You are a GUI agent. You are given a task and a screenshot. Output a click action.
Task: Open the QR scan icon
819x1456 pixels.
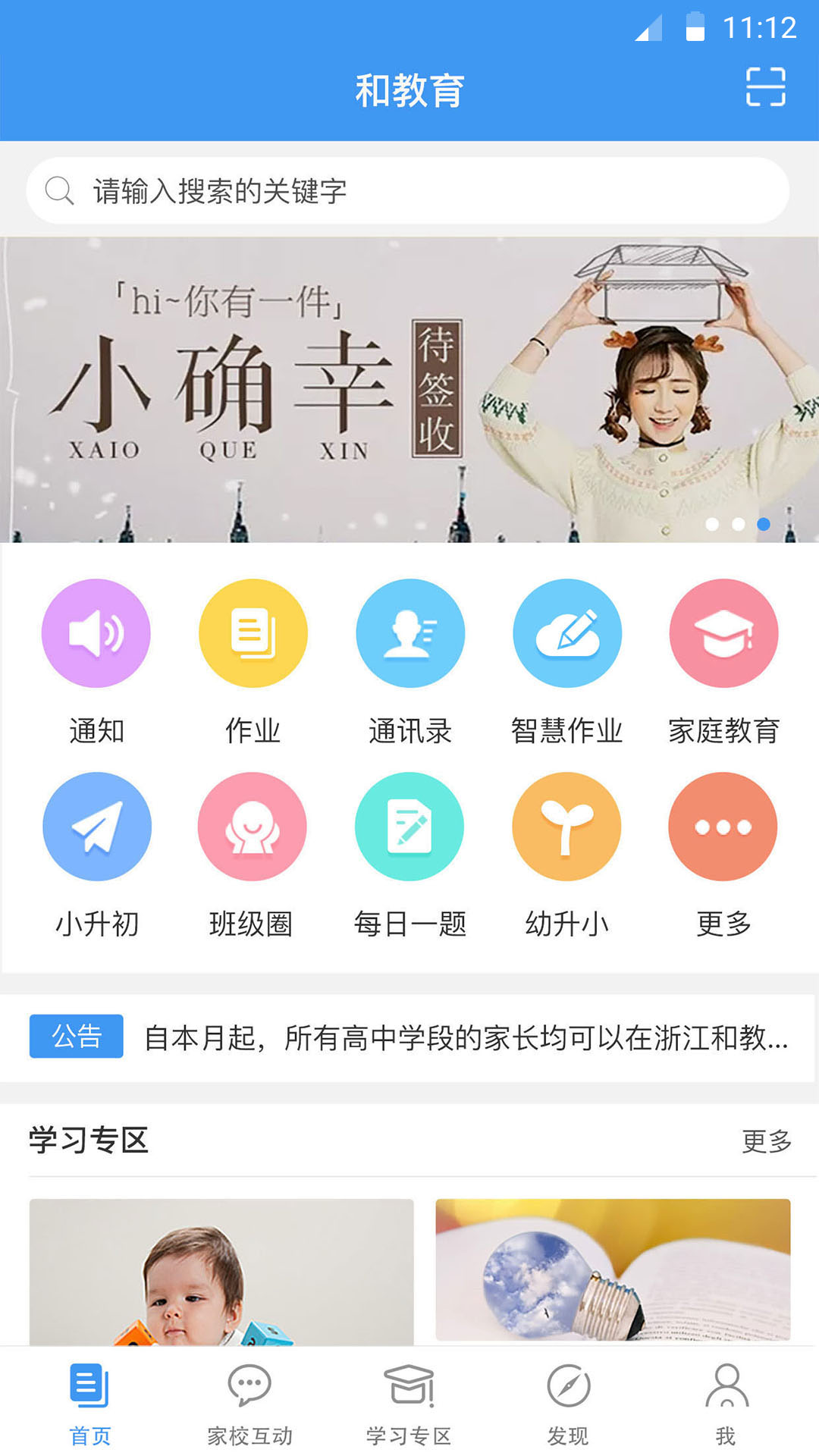pos(765,87)
